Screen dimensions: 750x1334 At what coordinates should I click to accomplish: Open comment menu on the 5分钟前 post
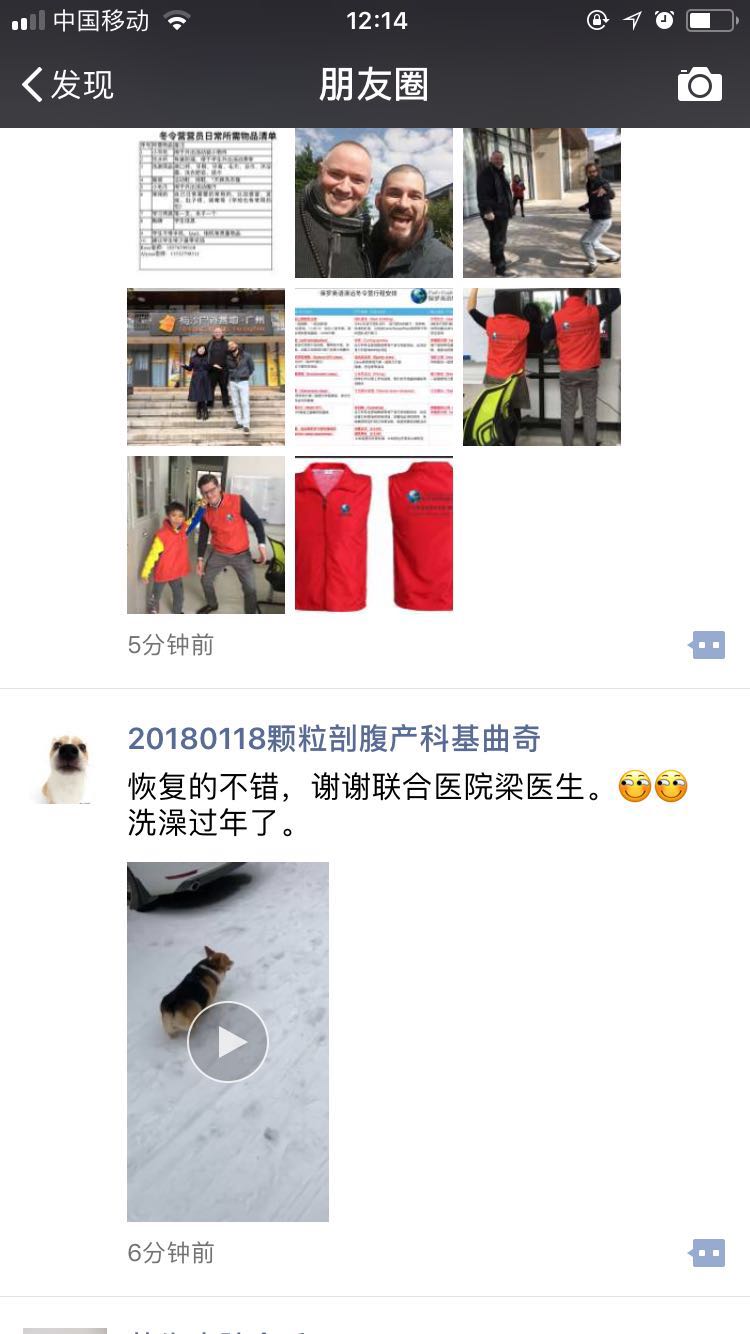click(x=708, y=645)
